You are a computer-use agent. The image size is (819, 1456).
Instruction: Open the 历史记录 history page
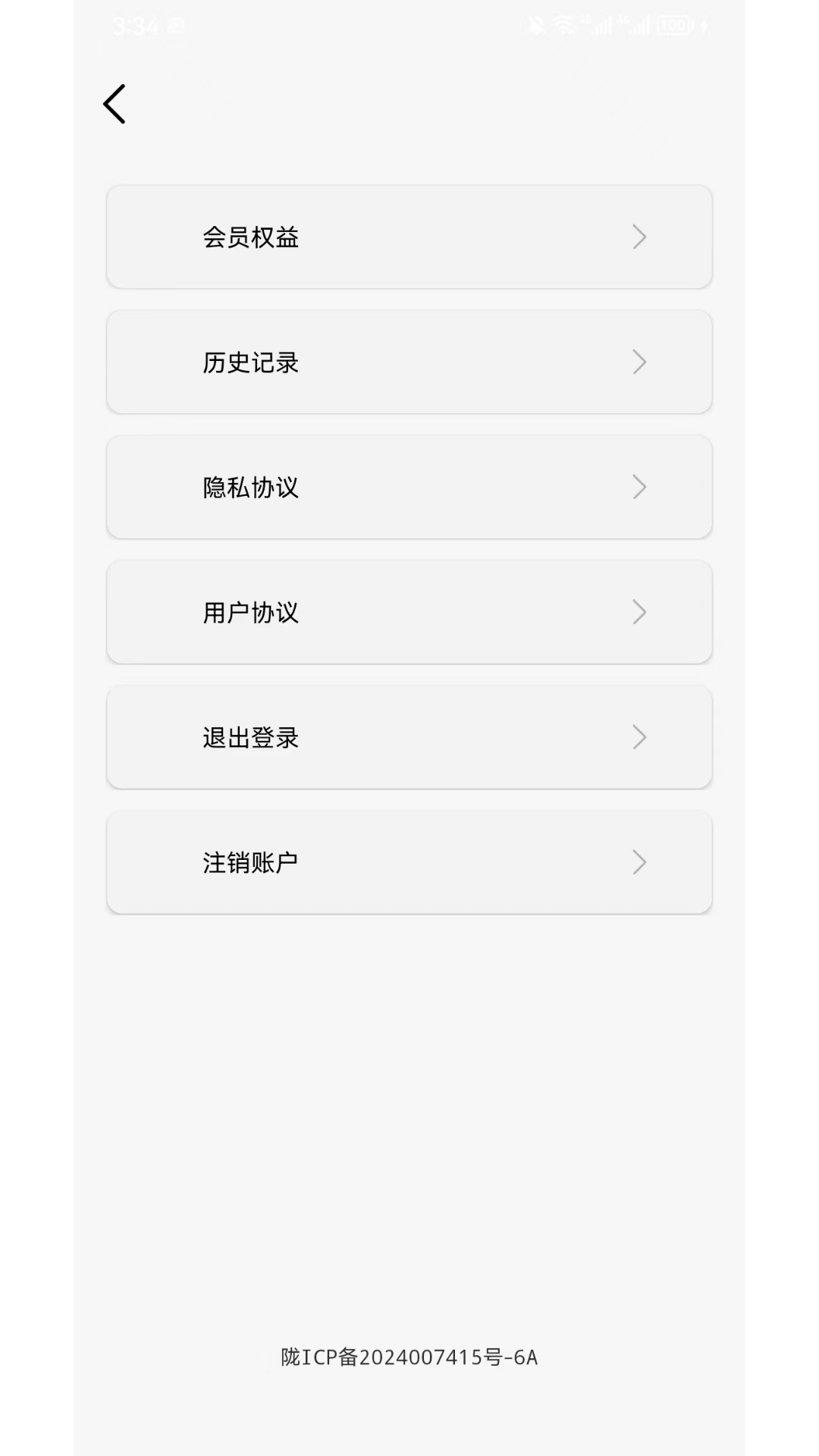coord(409,362)
